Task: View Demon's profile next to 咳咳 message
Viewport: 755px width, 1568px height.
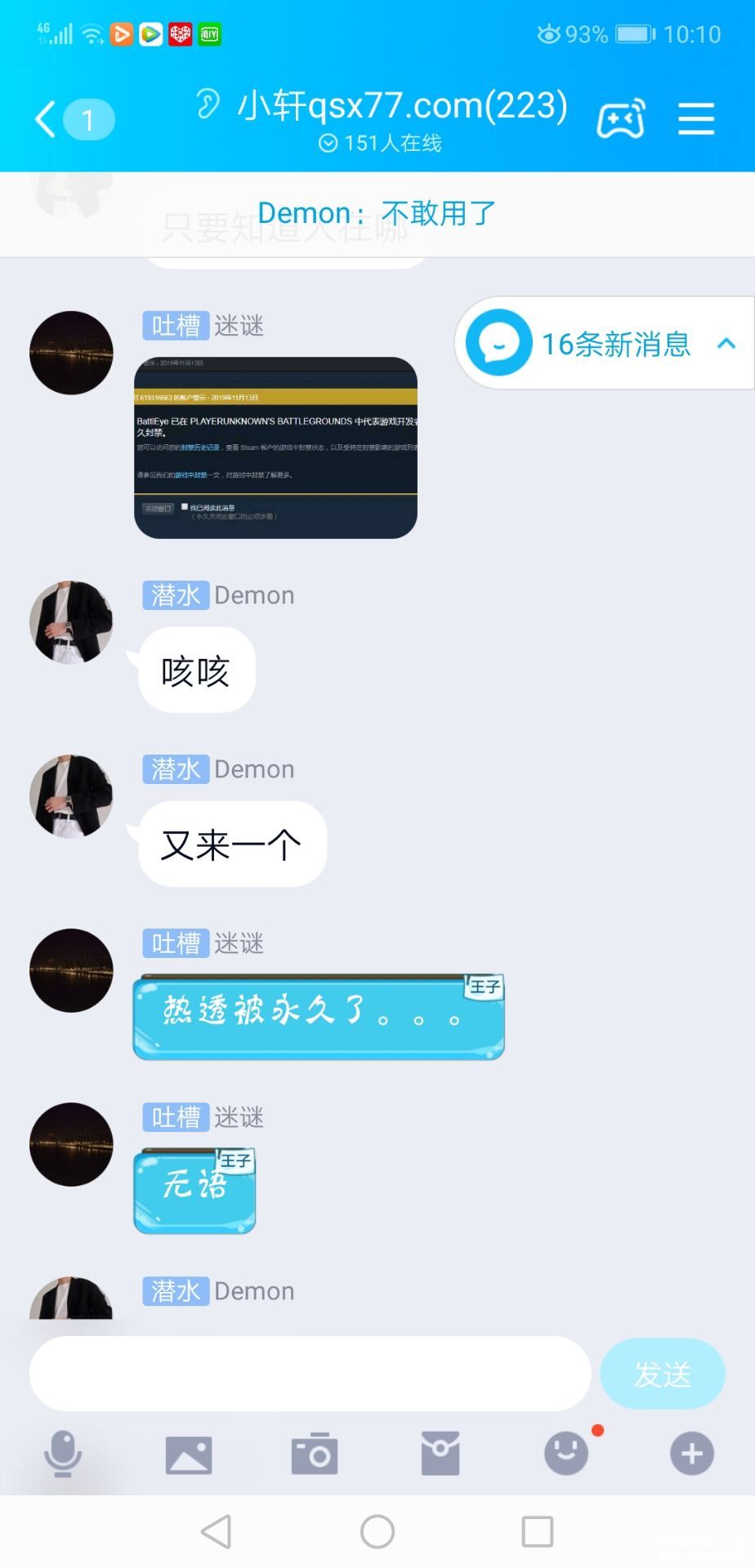Action: [x=71, y=622]
